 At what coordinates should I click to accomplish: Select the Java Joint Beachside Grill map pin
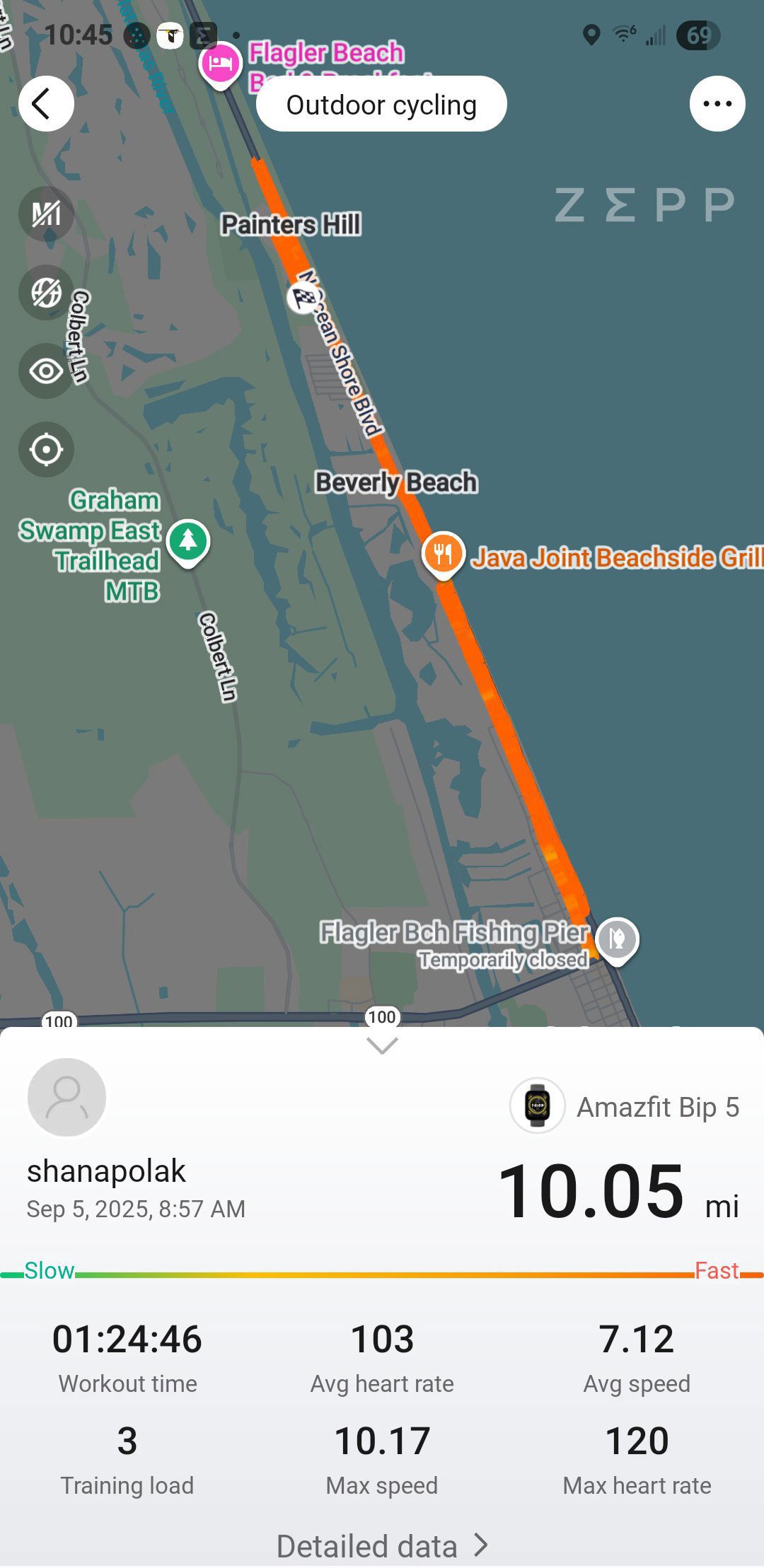444,555
